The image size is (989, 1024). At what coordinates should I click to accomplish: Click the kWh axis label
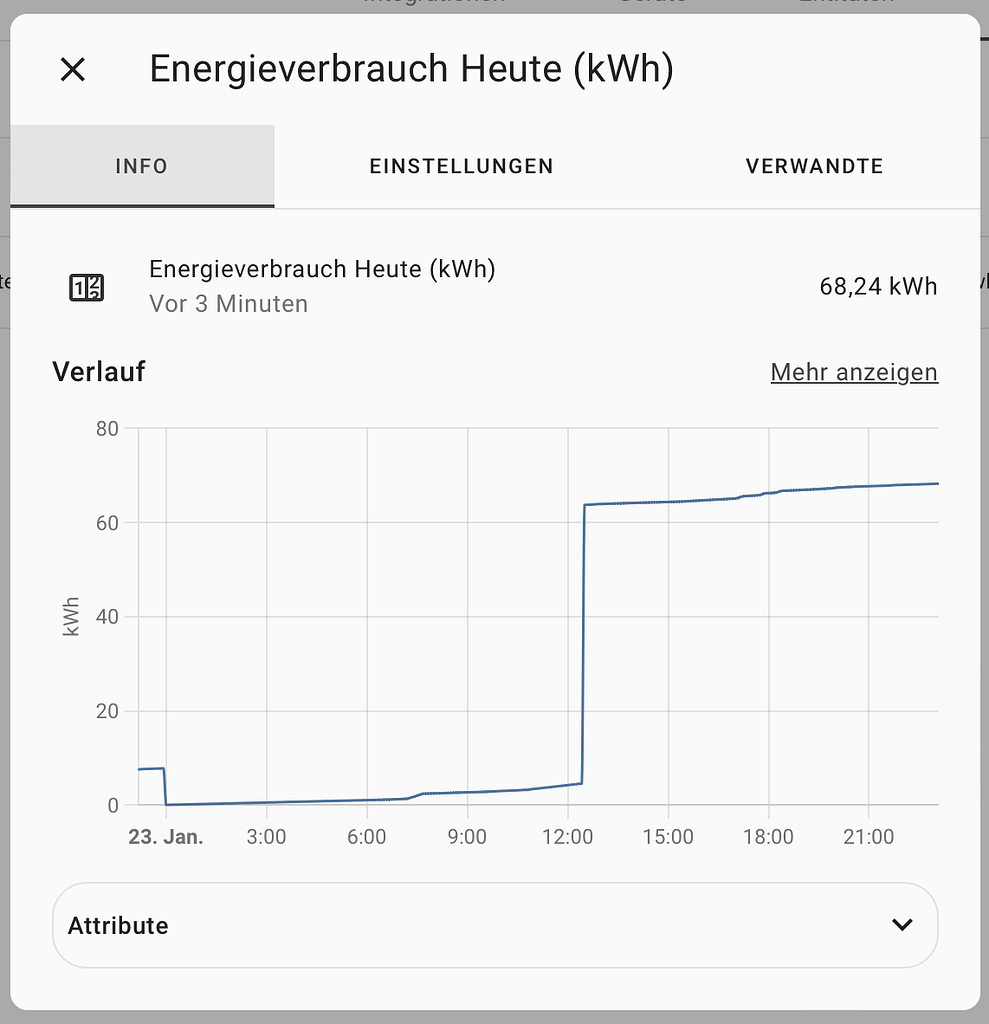[70, 617]
